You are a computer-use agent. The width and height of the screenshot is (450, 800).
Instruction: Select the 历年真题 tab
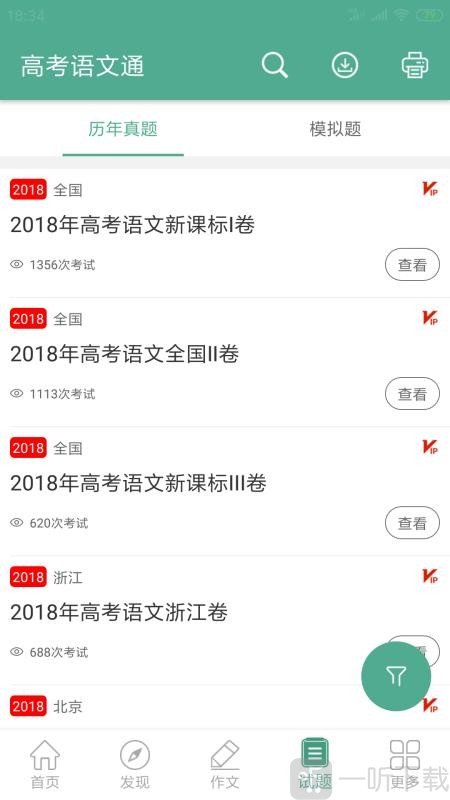tap(123, 129)
